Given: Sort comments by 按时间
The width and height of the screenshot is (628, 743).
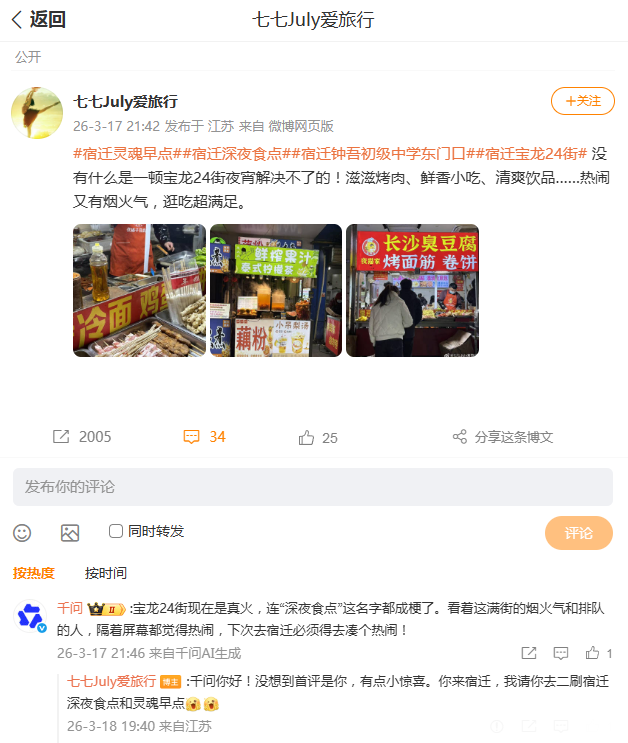Looking at the screenshot, I should coord(106,573).
